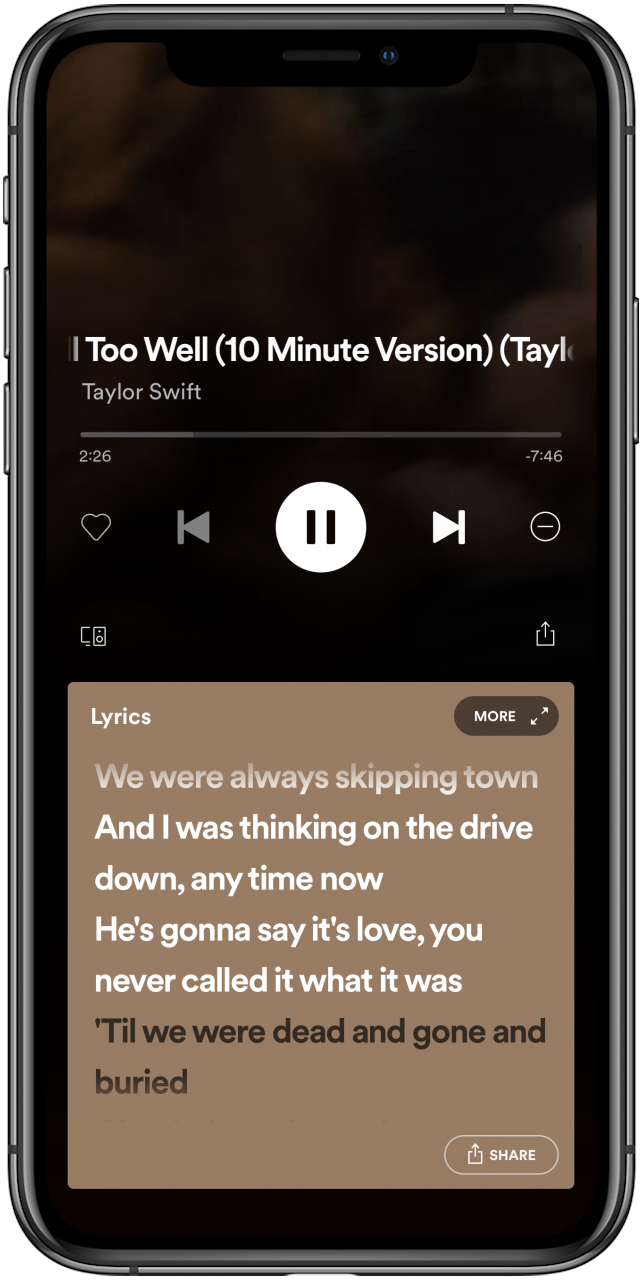Share the song using the share icon

click(x=545, y=634)
